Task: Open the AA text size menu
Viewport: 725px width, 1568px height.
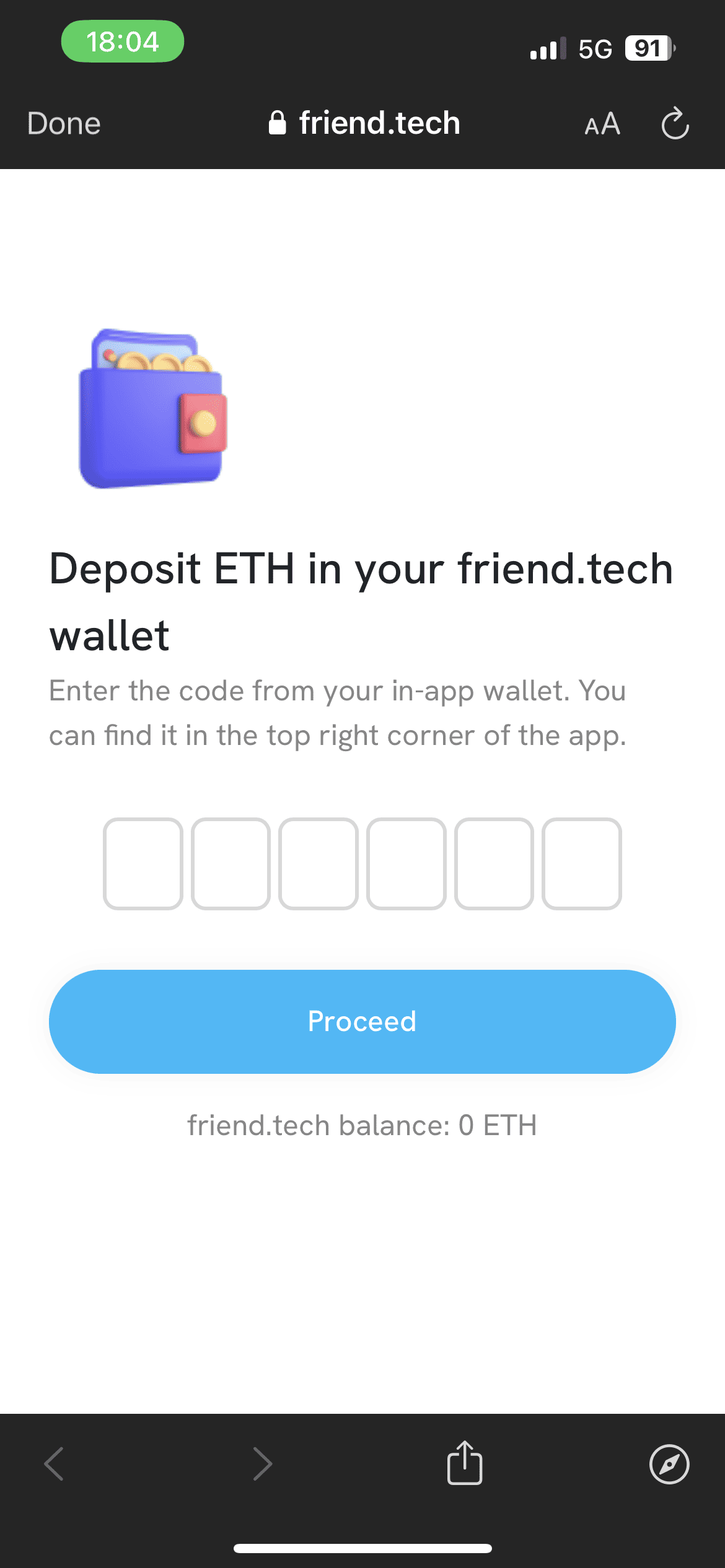Action: coord(602,124)
